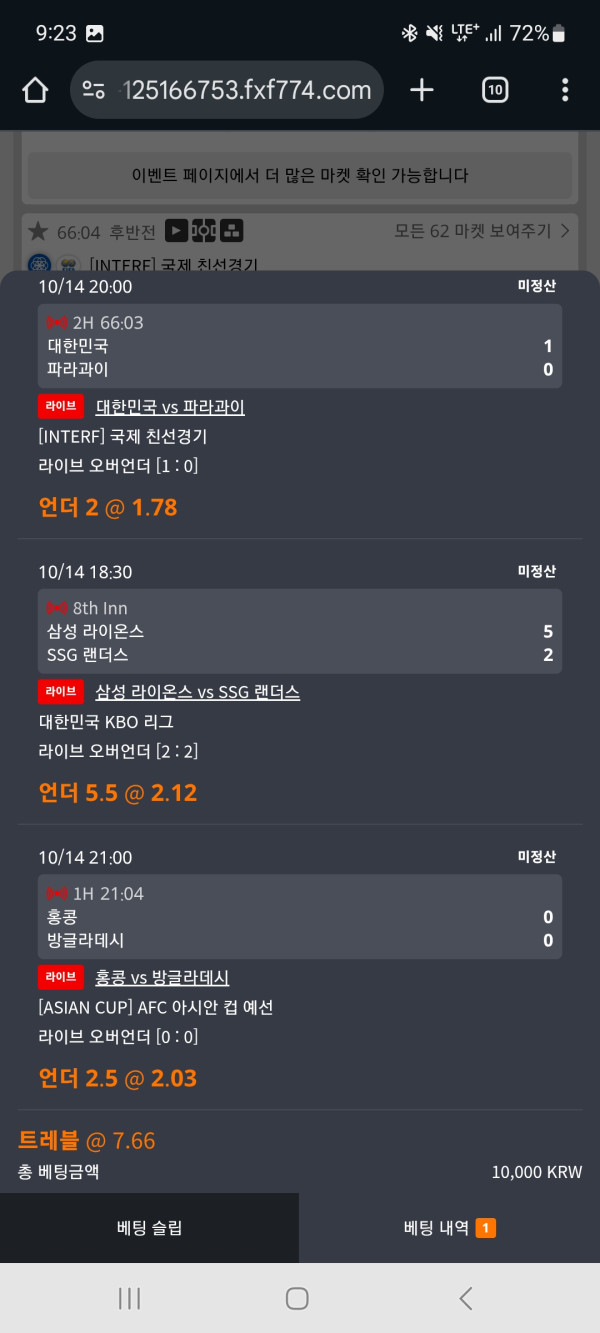Show the open tabs switcher

[x=494, y=91]
